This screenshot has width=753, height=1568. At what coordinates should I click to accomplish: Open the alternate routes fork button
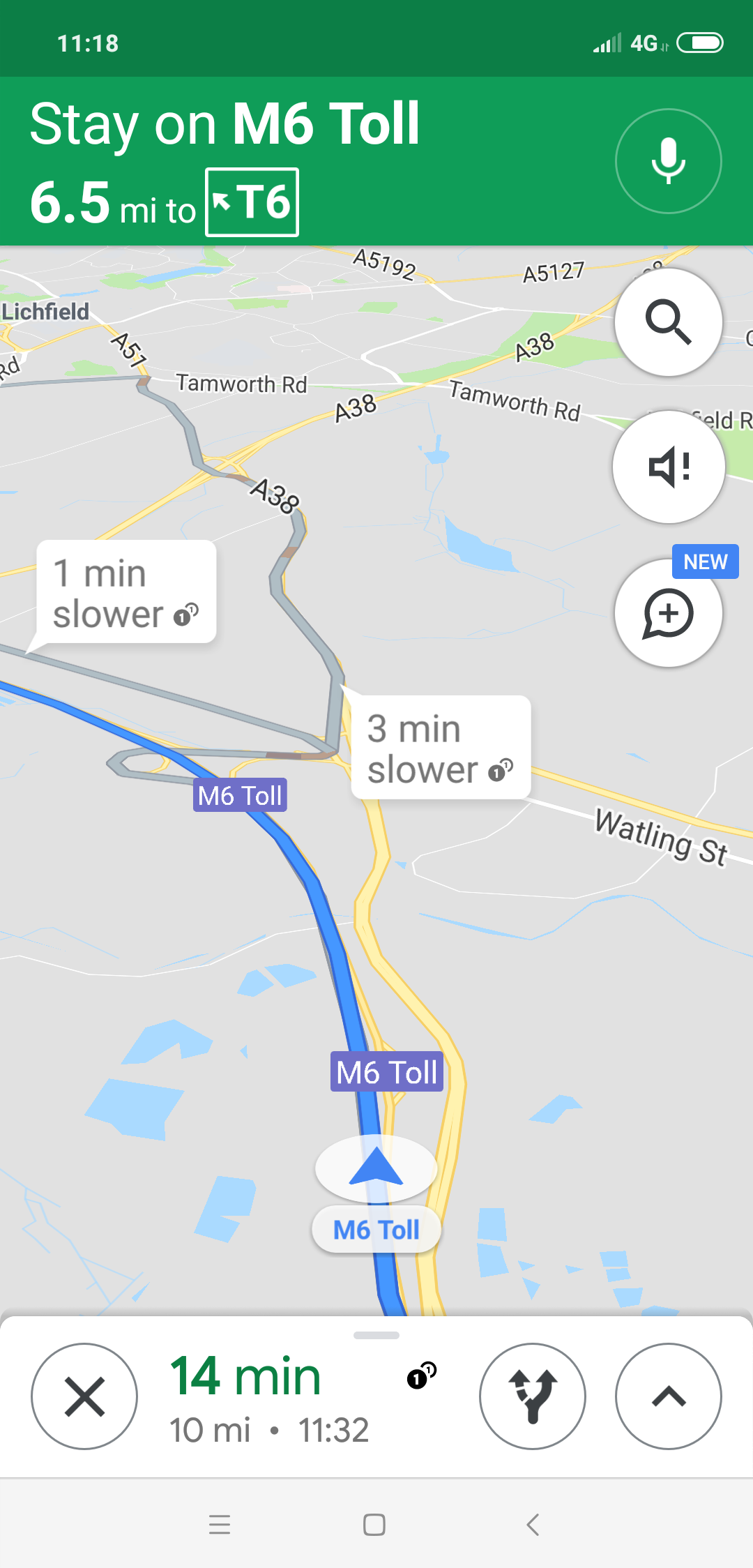pyautogui.click(x=533, y=1396)
